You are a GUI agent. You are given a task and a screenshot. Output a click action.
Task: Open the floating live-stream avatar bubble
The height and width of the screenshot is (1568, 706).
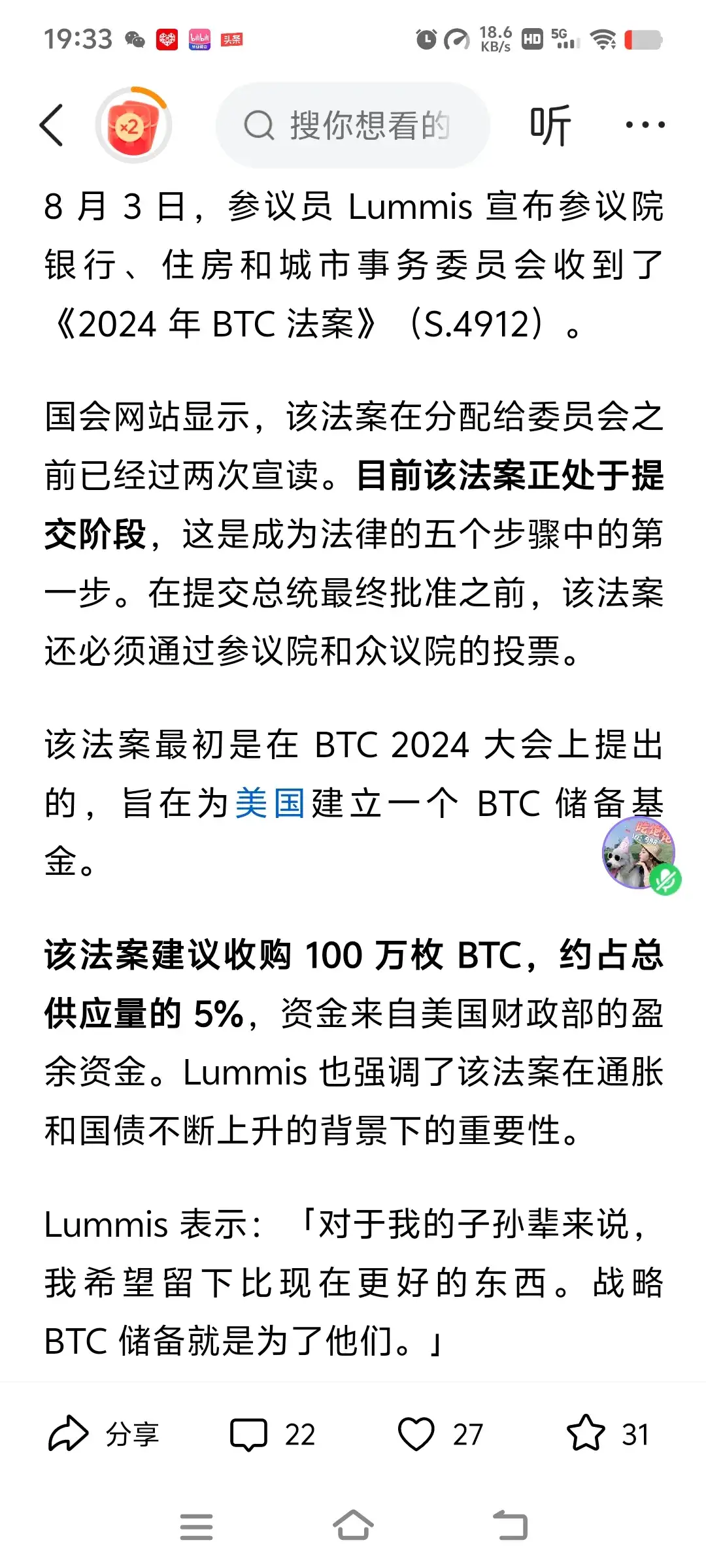(x=637, y=853)
